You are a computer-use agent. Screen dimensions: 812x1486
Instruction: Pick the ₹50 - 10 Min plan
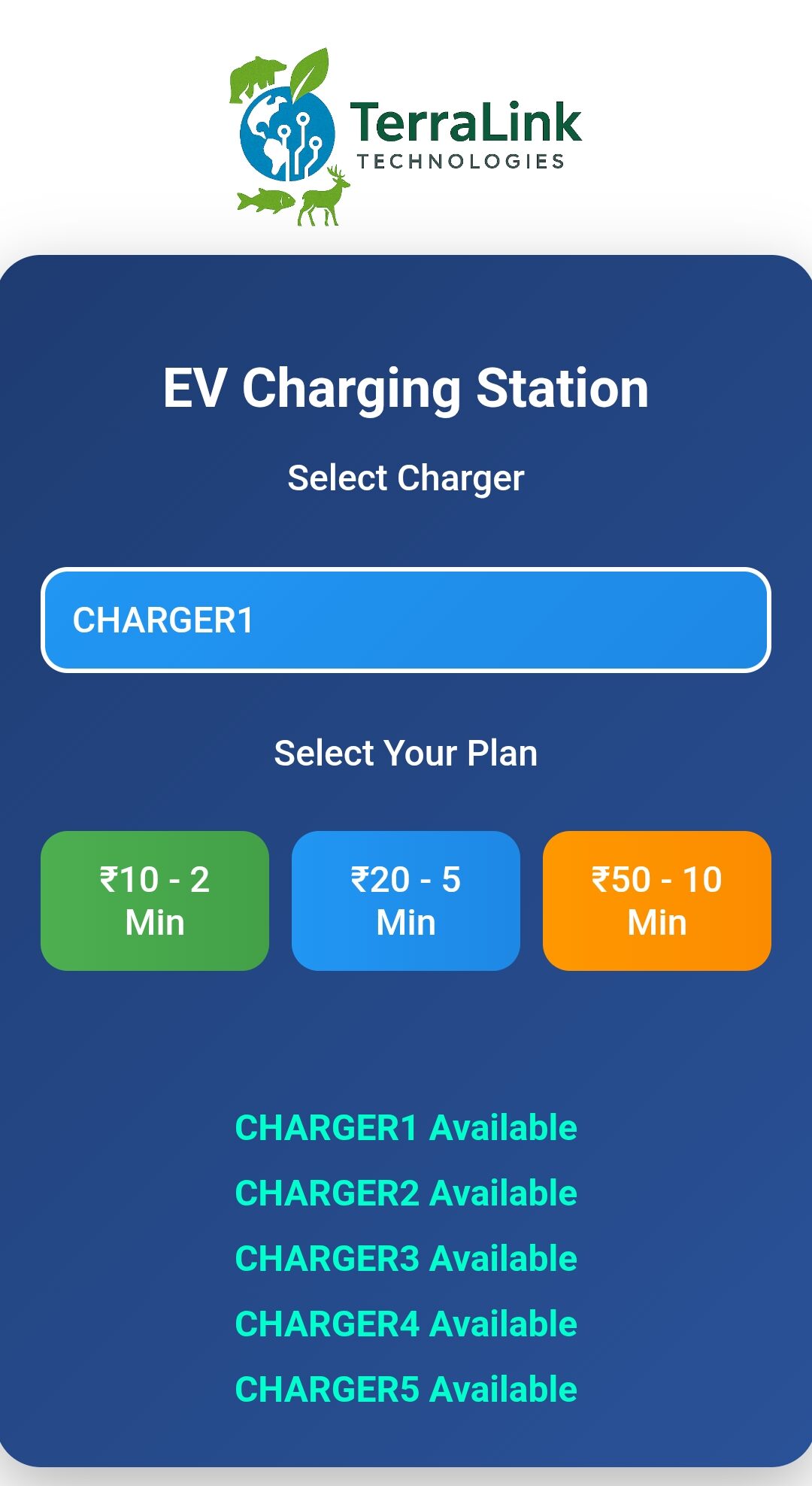click(x=656, y=900)
